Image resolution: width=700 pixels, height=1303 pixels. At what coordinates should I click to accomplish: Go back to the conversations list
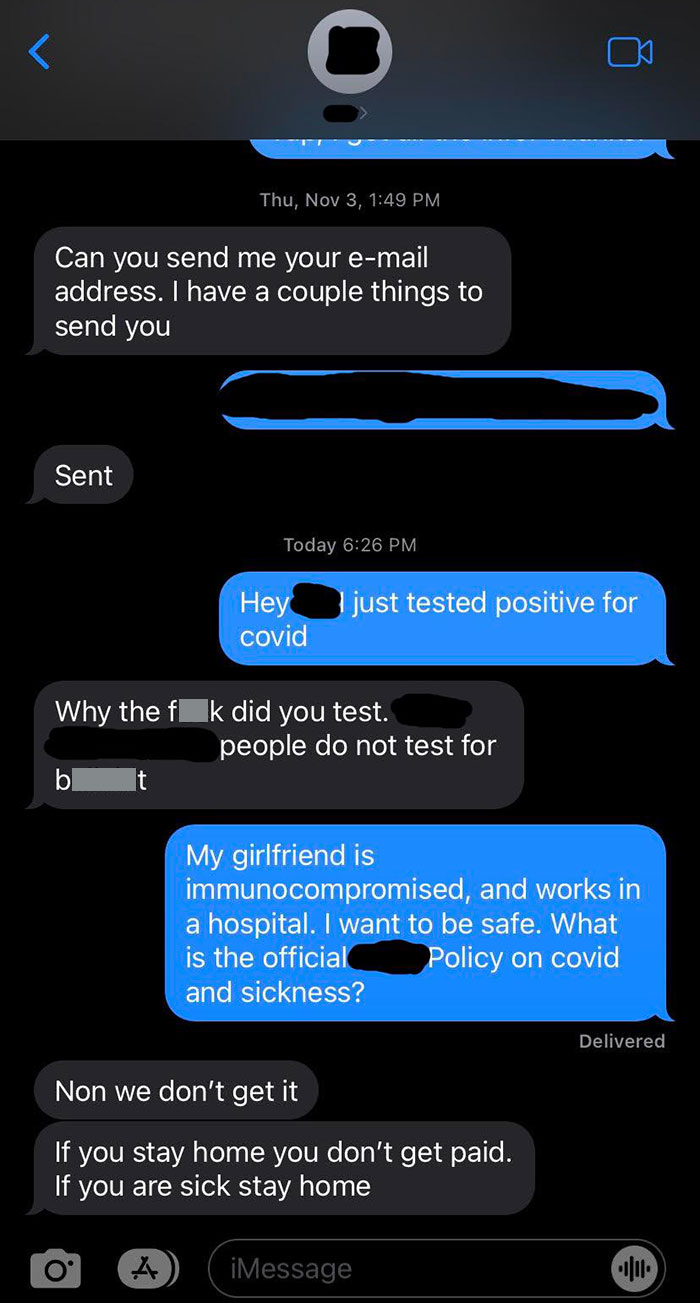[39, 51]
